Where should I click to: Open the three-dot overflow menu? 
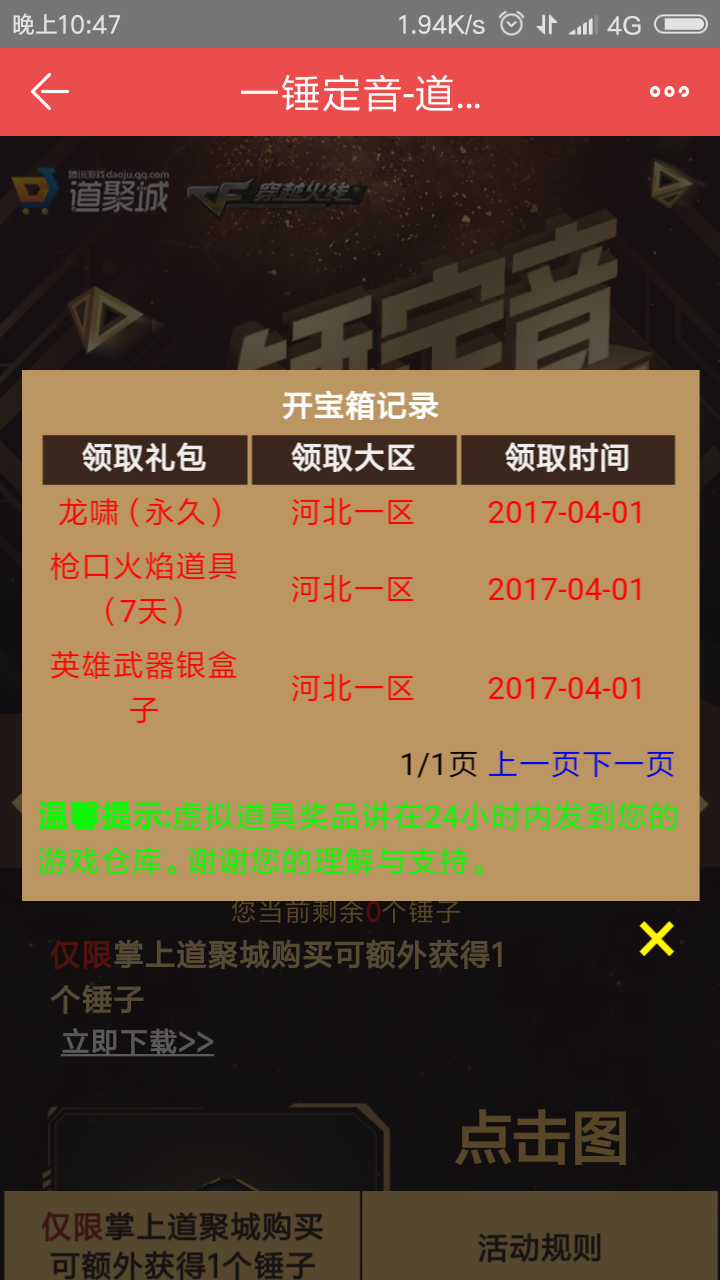point(669,92)
